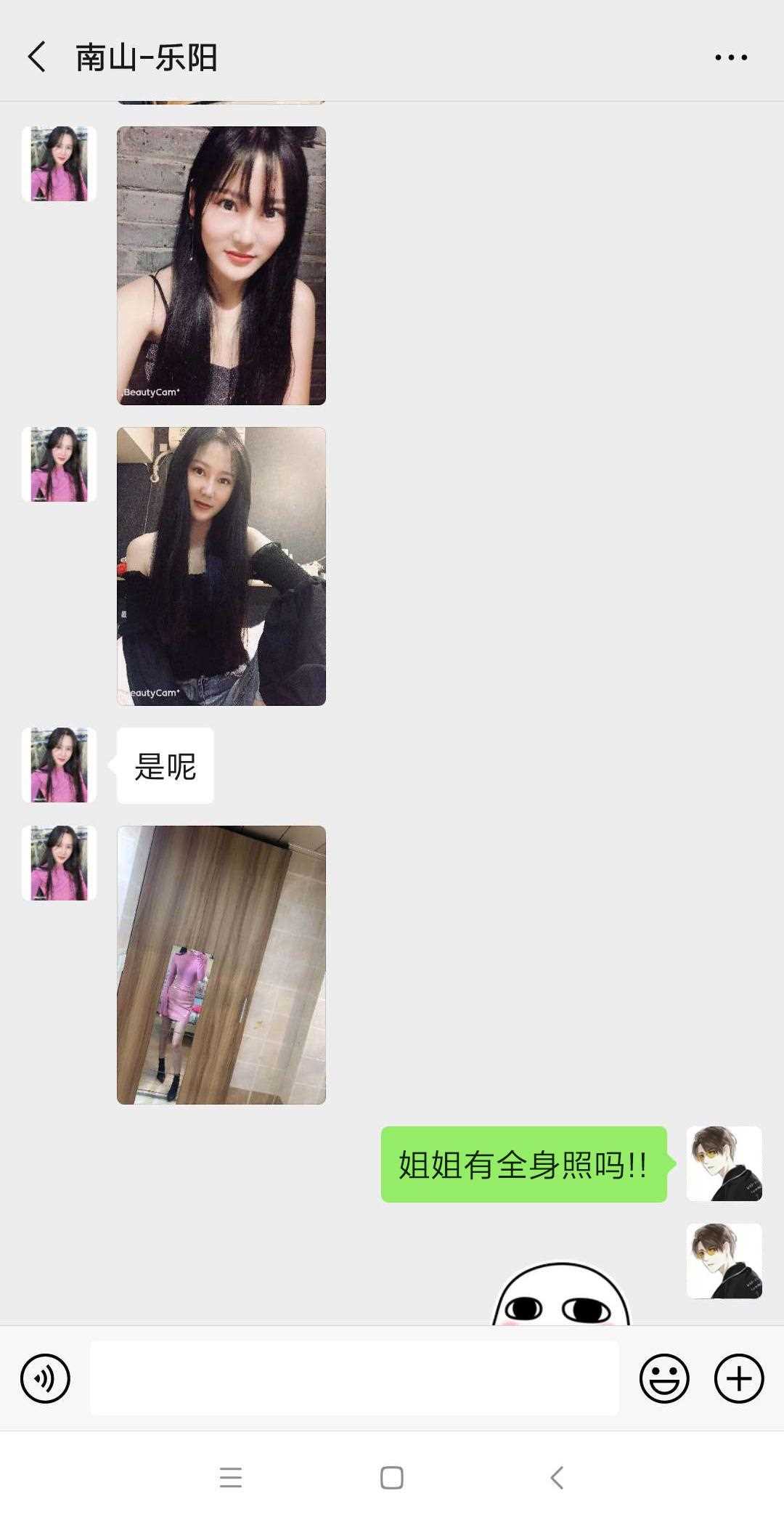Tap the system home button
Screen dimensions: 784x1525
[x=391, y=1477]
